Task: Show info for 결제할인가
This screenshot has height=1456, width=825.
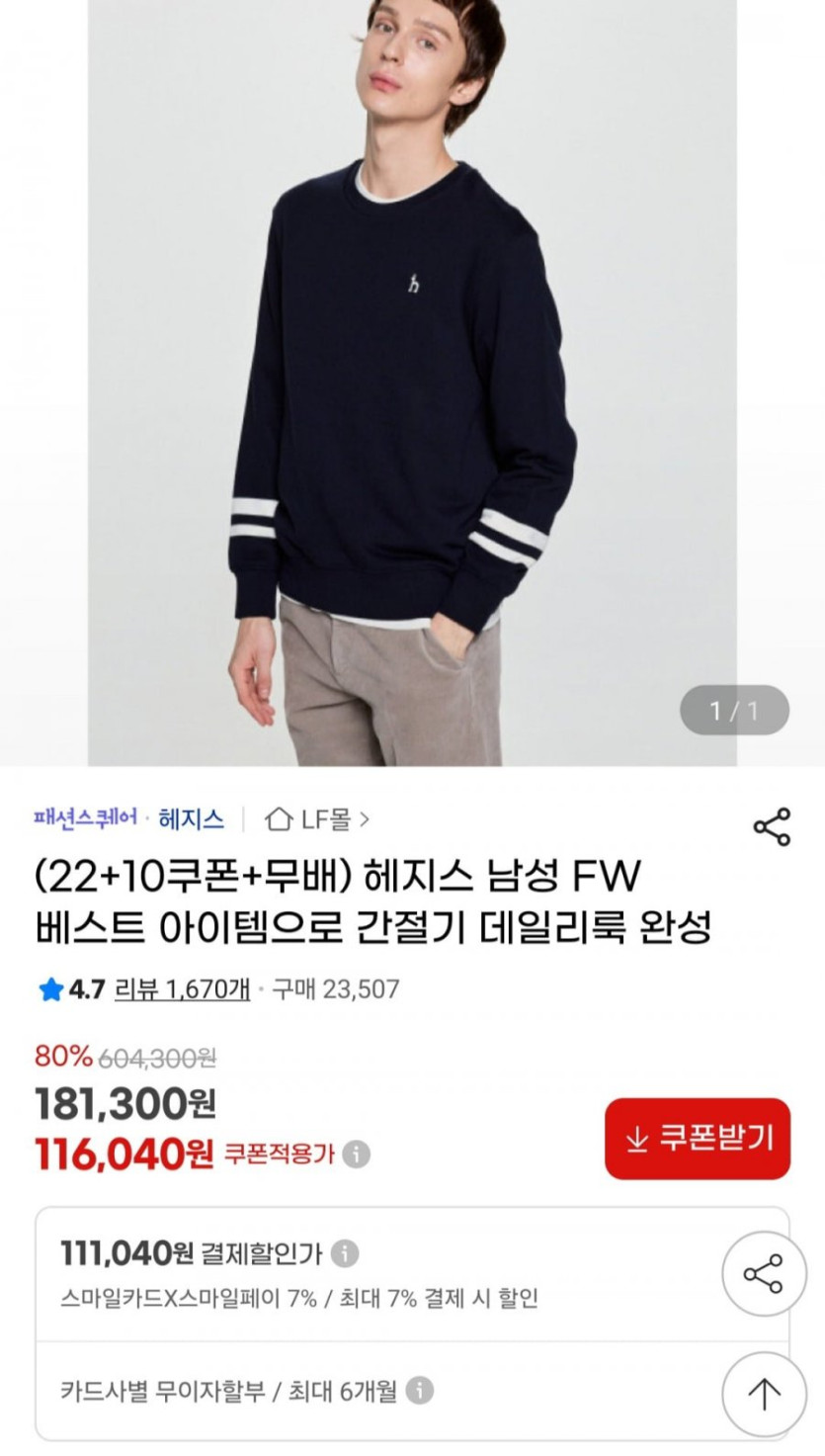Action: coord(345,1253)
